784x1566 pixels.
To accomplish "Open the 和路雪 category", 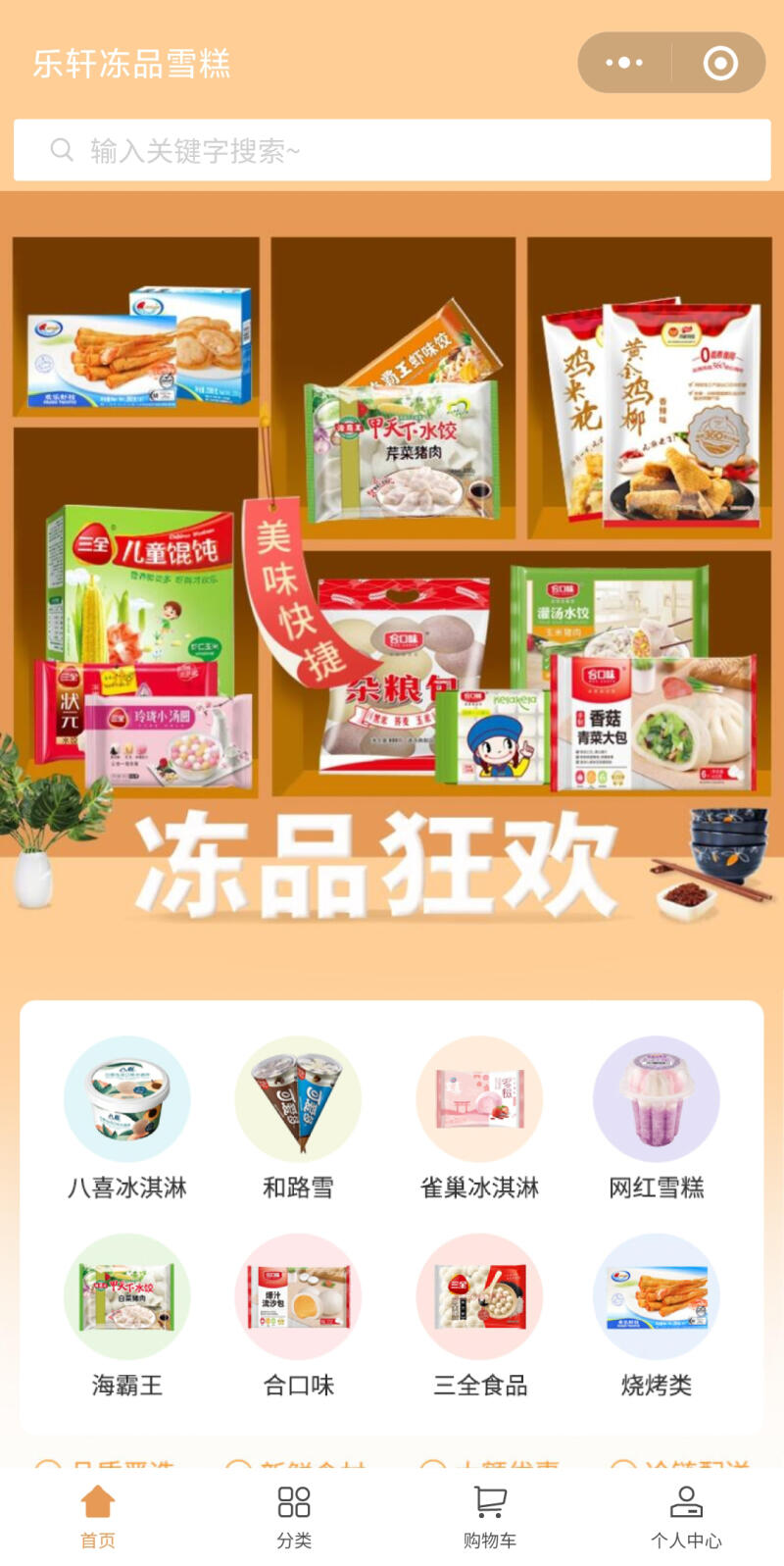I will (x=298, y=1116).
